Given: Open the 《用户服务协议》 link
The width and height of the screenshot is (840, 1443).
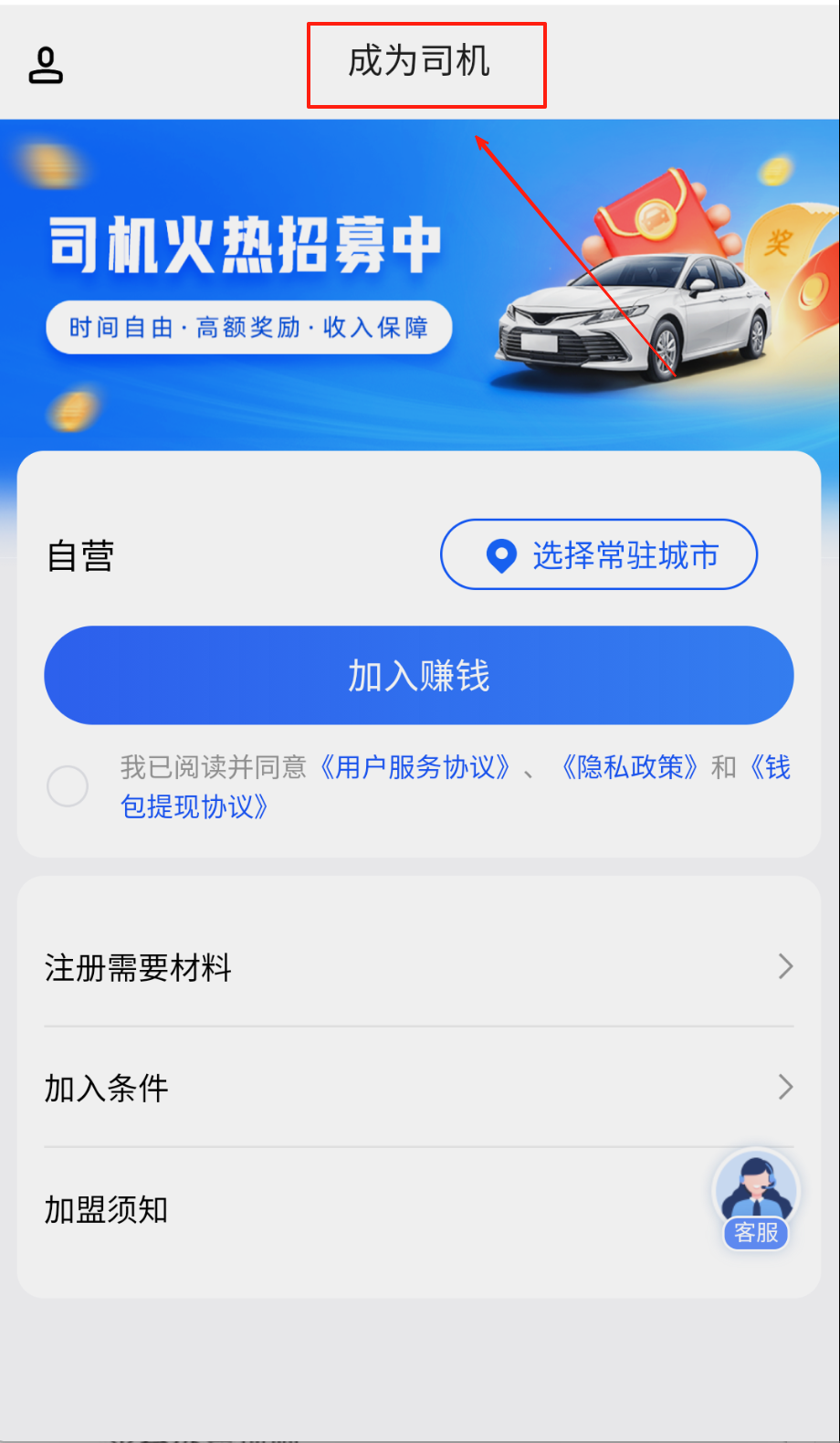Looking at the screenshot, I should (415, 767).
